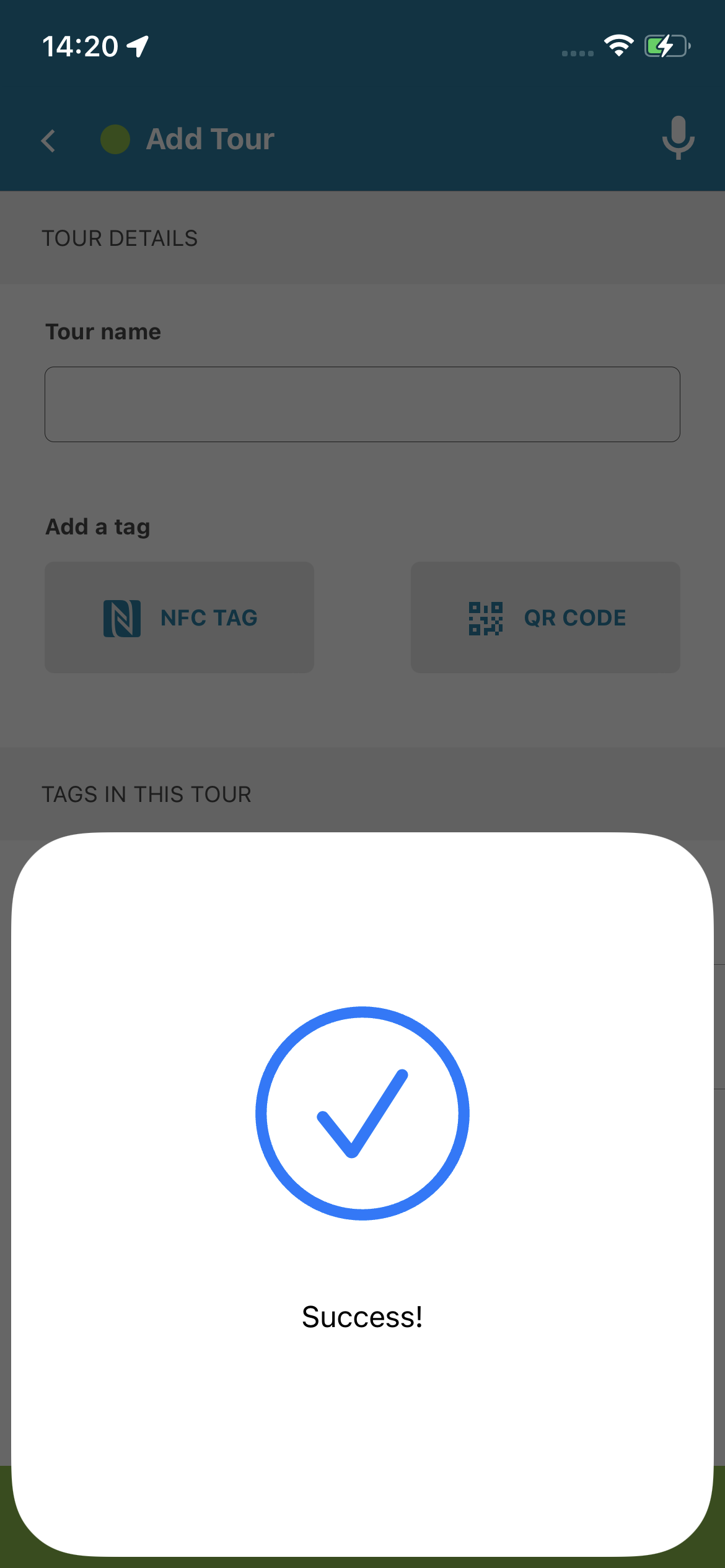Add a QR code tag
The image size is (725, 1568).
pyautogui.click(x=545, y=617)
